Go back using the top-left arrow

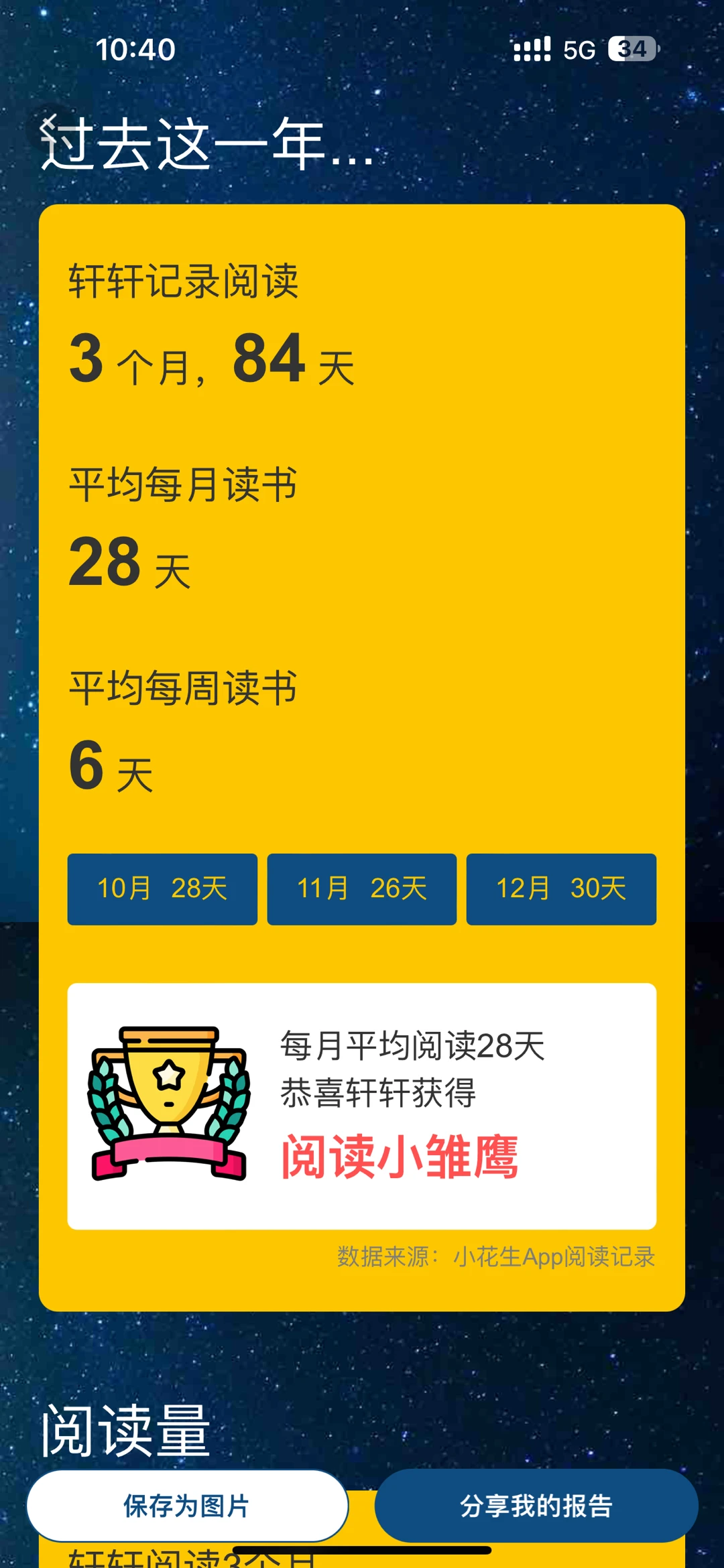coord(48,127)
